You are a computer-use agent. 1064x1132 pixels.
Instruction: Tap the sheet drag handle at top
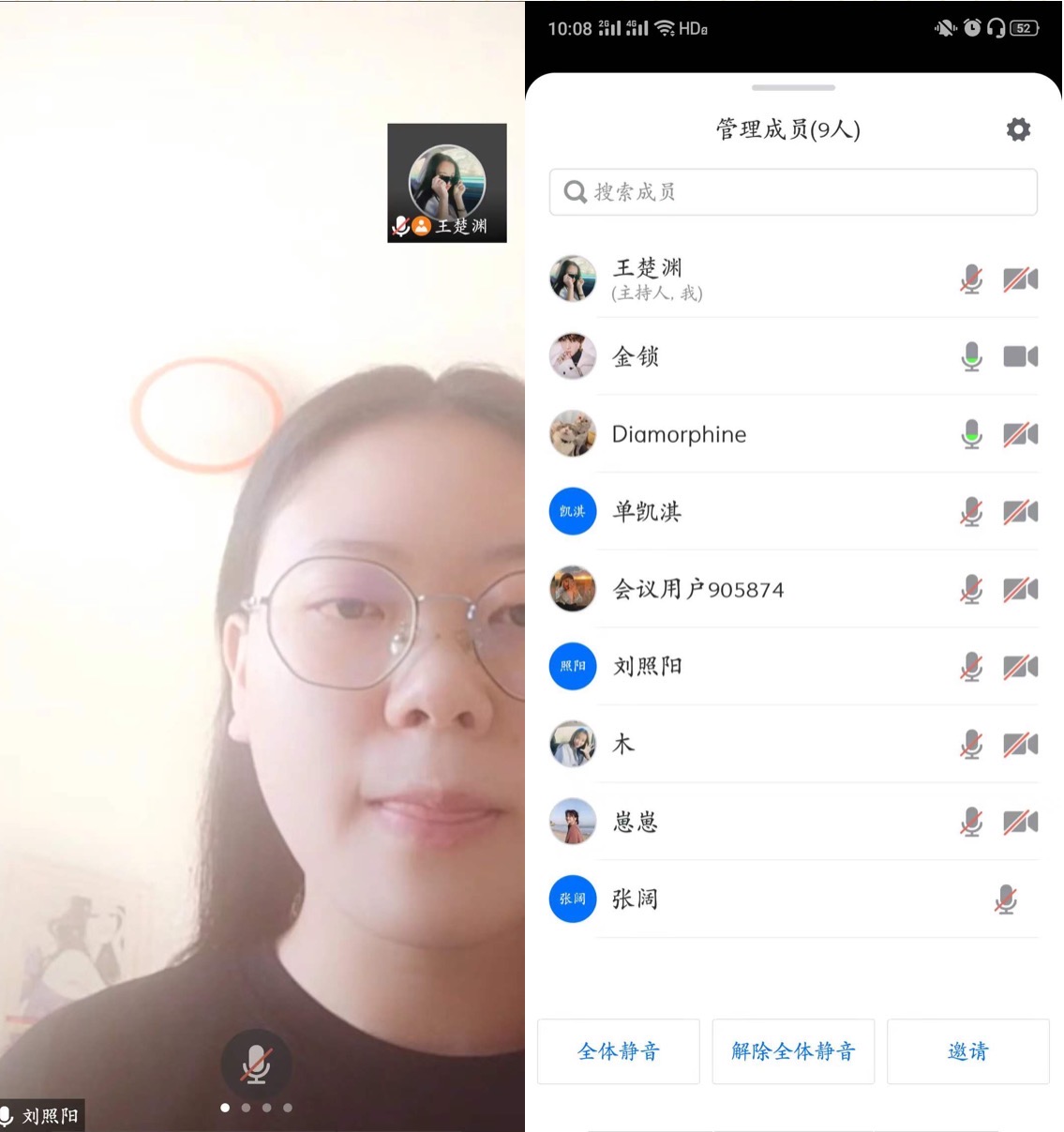pyautogui.click(x=793, y=87)
